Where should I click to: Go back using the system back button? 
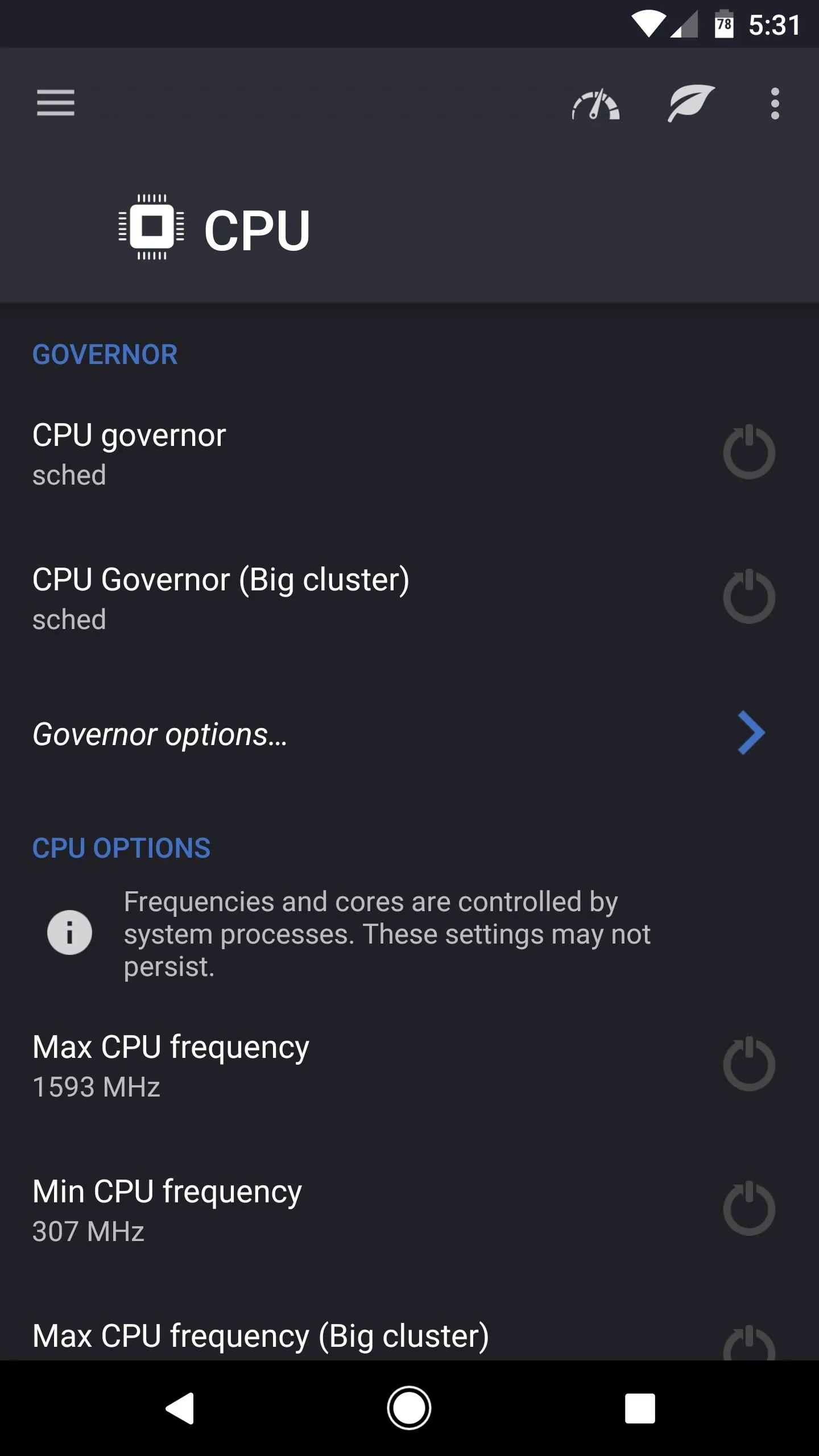[x=180, y=1408]
